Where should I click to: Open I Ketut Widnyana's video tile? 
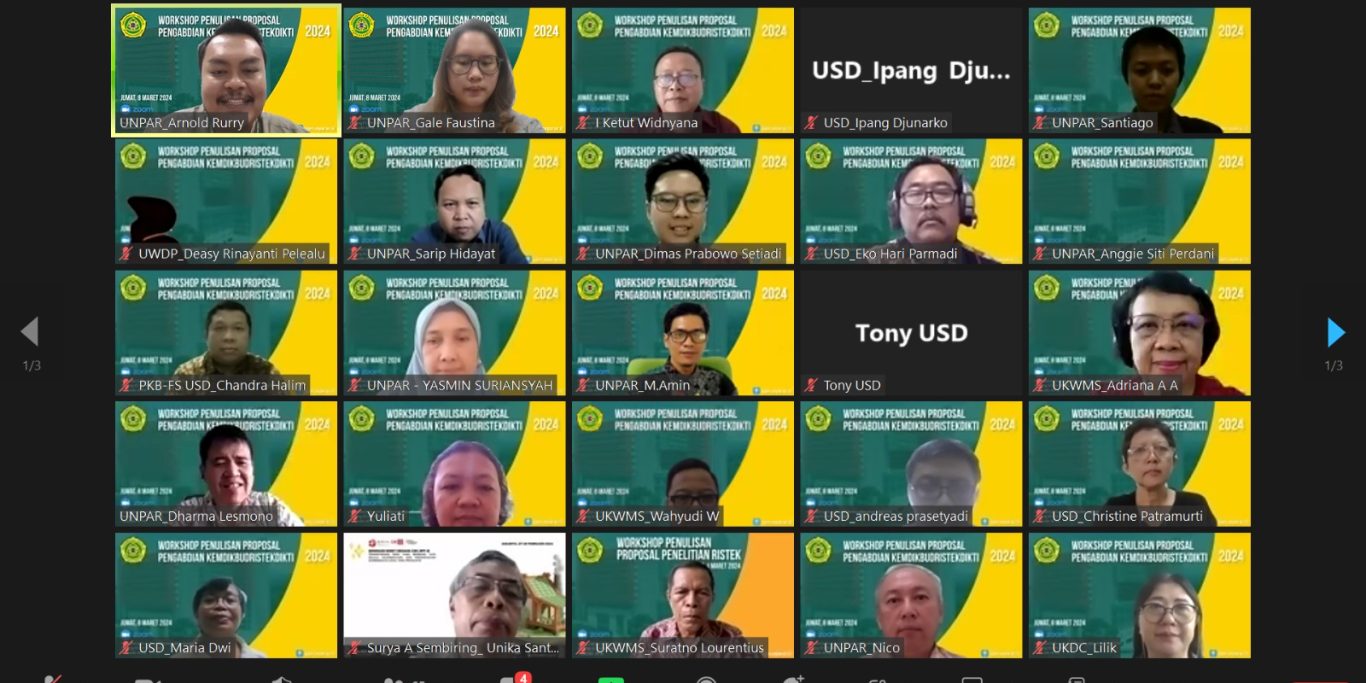click(x=683, y=70)
